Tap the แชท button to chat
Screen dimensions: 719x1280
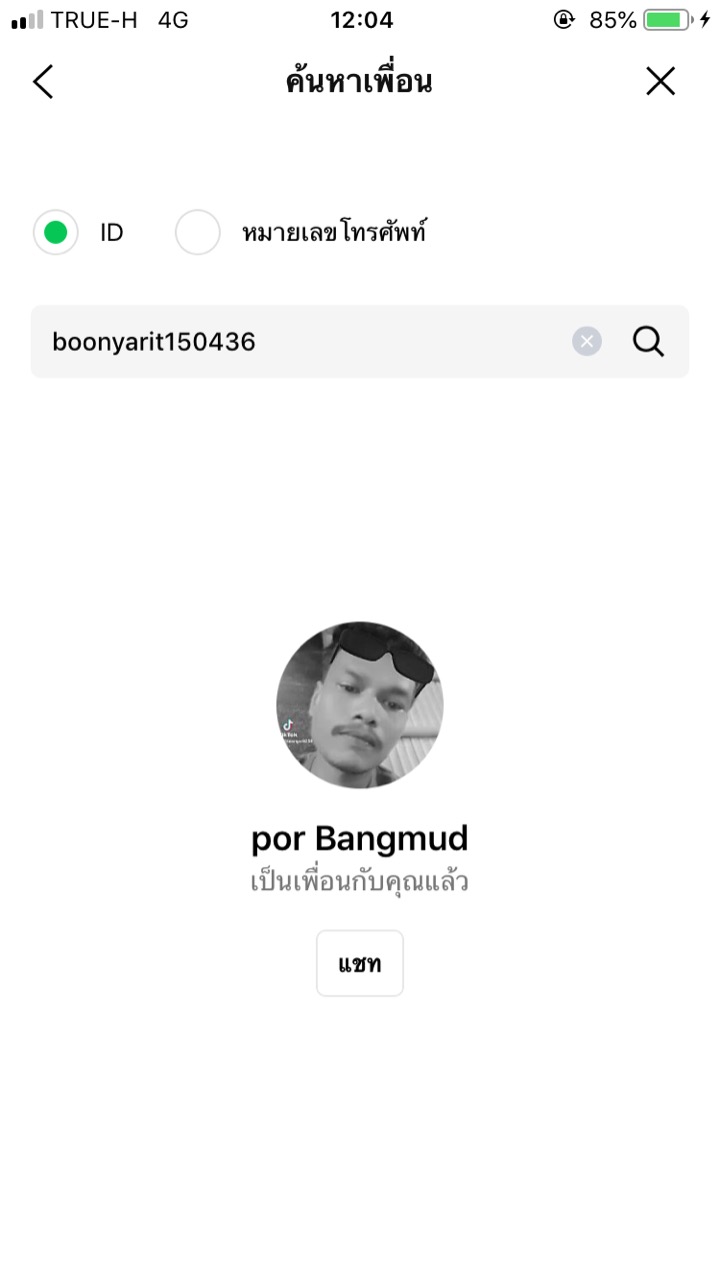(360, 963)
